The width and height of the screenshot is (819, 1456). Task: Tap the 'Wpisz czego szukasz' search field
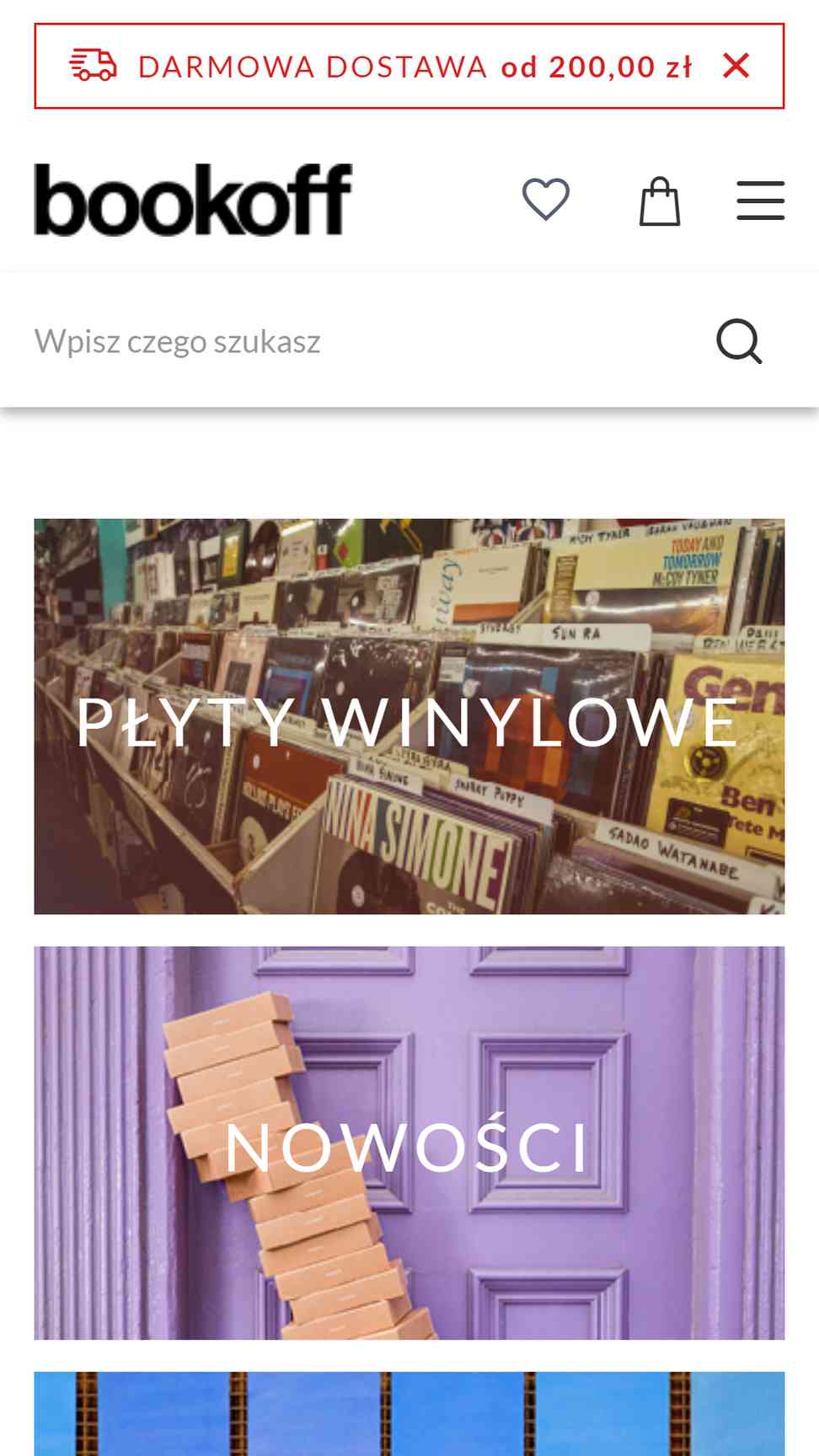[362, 341]
